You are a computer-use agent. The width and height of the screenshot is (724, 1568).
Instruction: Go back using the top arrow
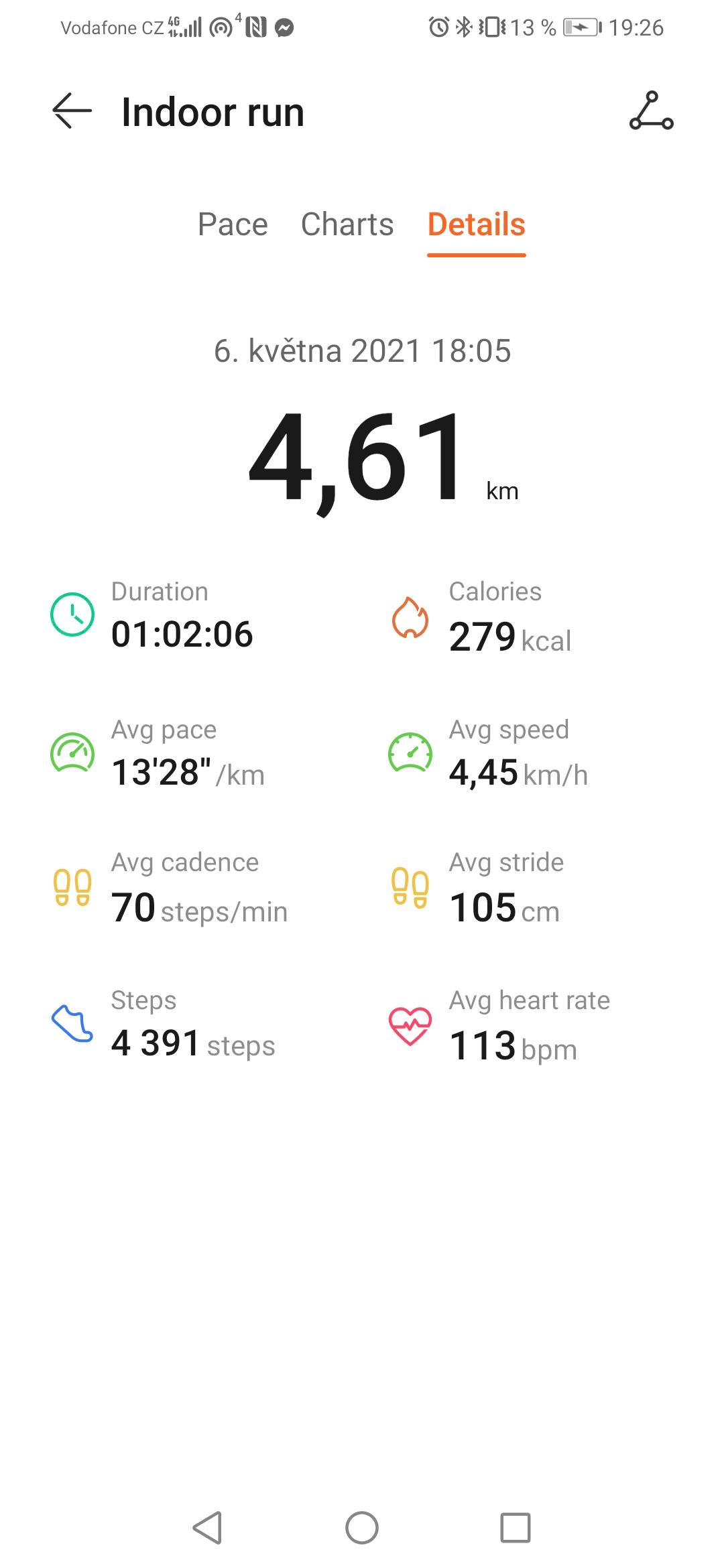(72, 111)
